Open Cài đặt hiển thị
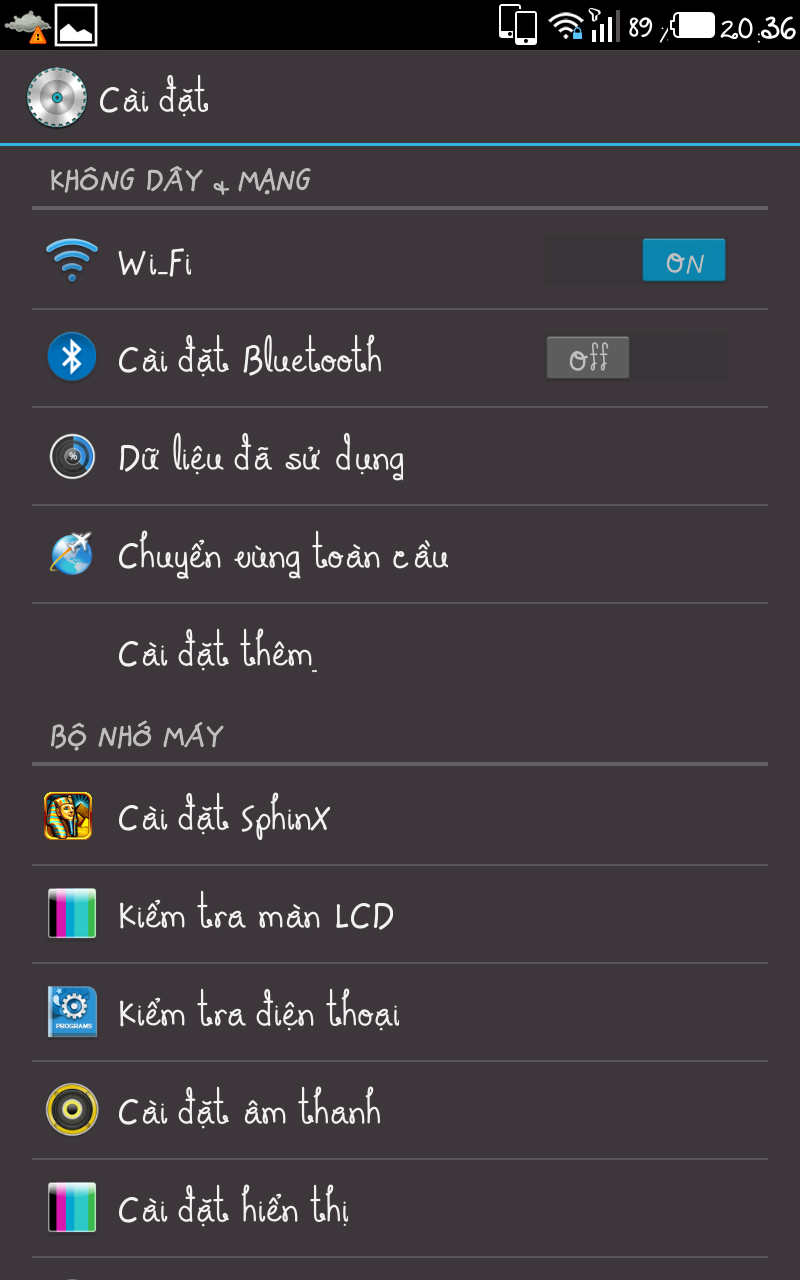Viewport: 800px width, 1280px height. (x=232, y=1209)
